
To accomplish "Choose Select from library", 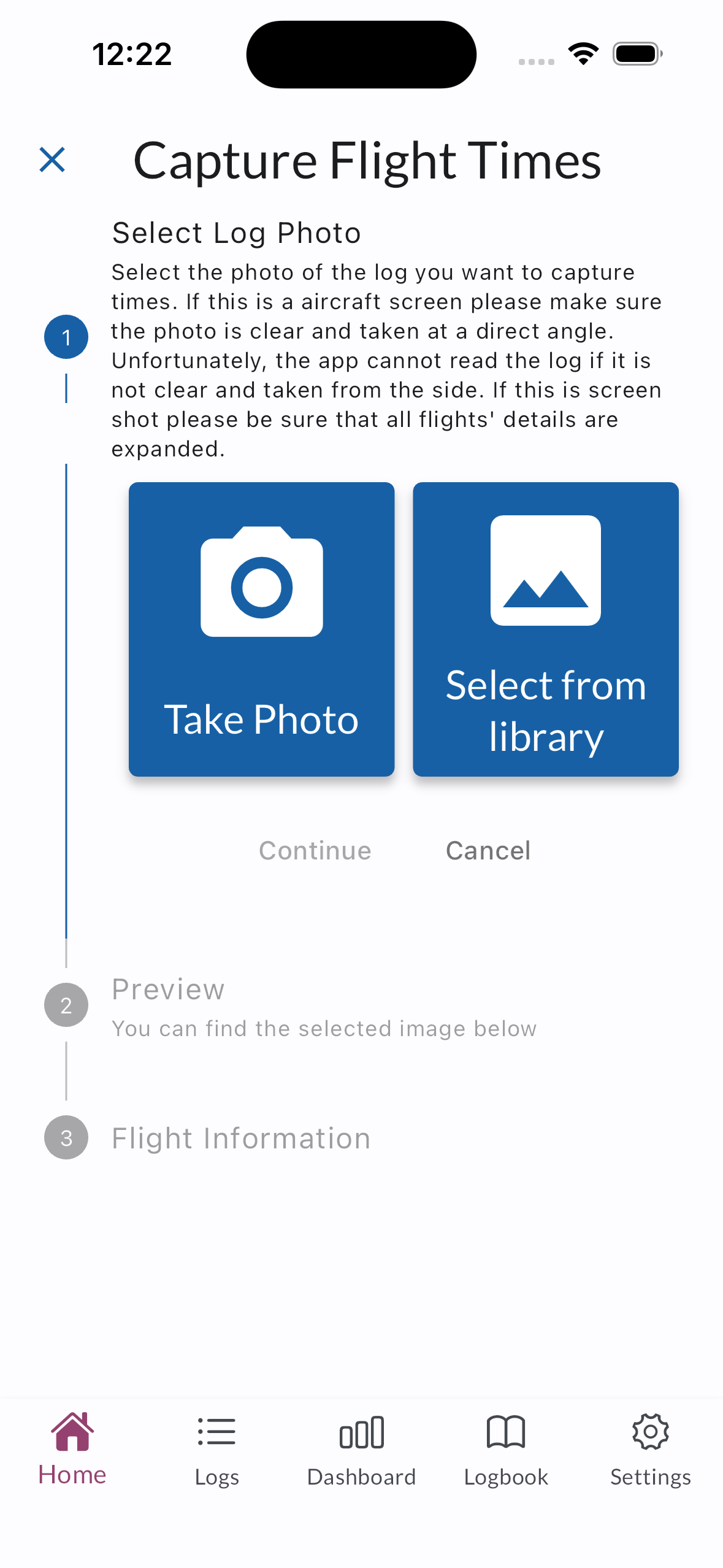I will [545, 629].
